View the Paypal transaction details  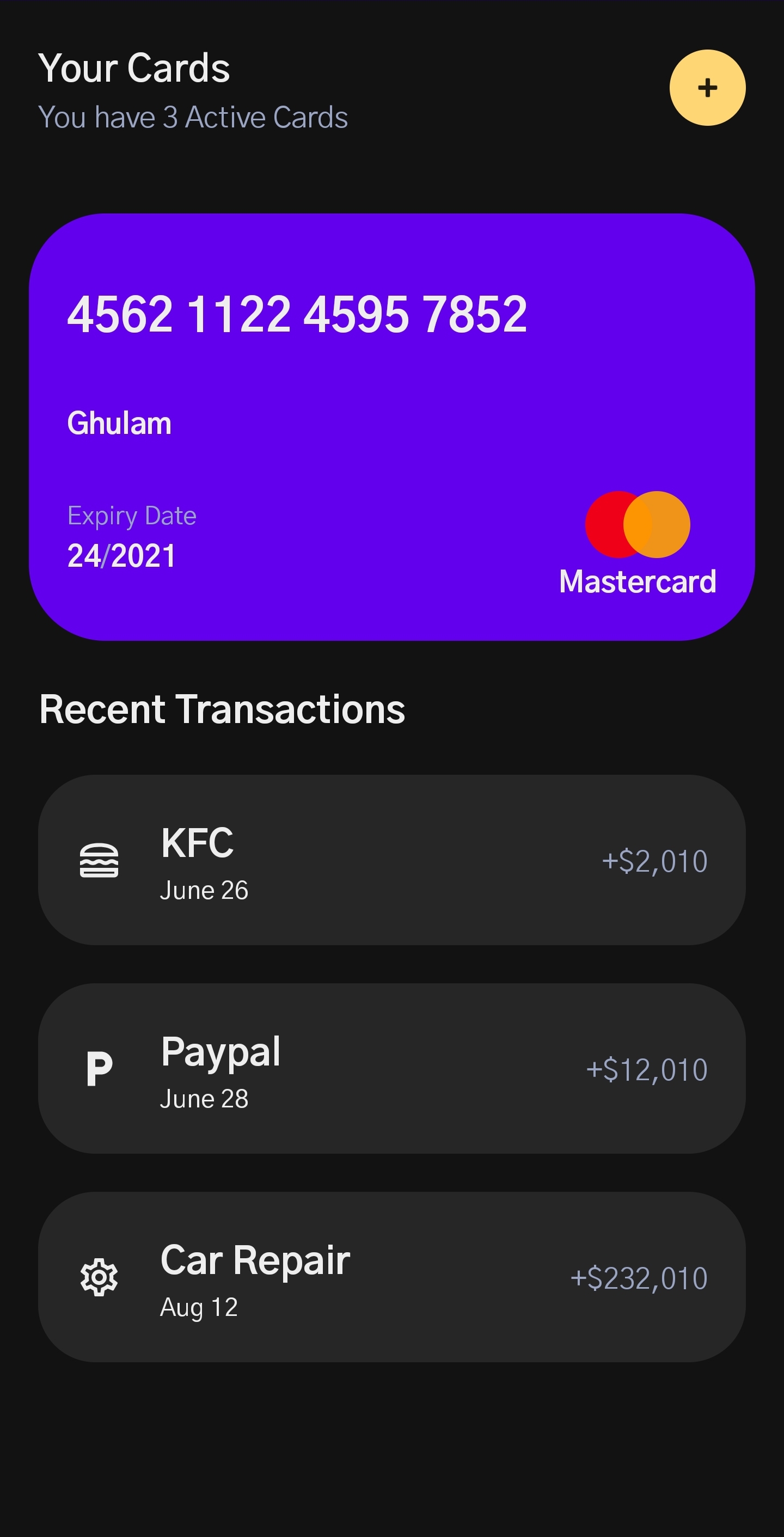click(392, 1069)
